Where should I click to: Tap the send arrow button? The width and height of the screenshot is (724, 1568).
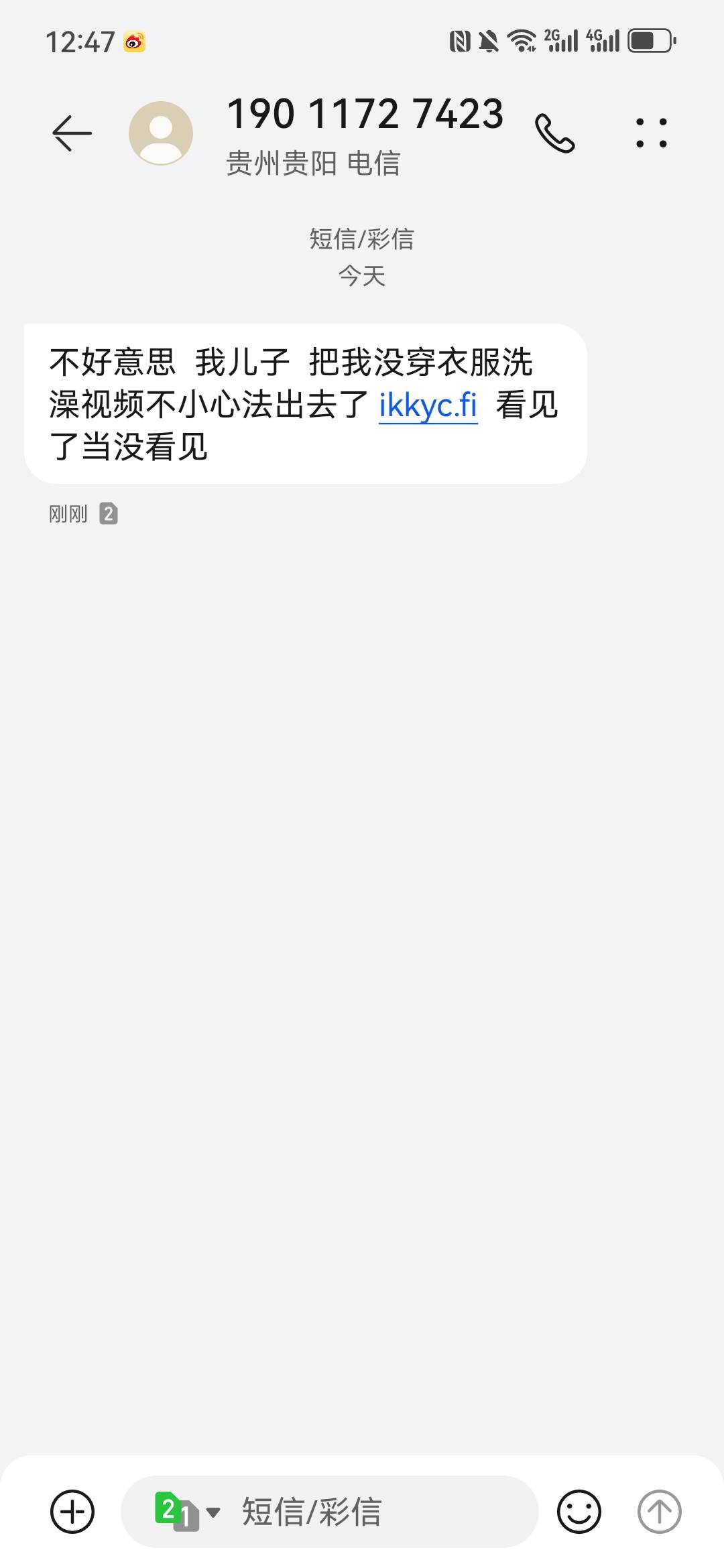(x=659, y=1511)
